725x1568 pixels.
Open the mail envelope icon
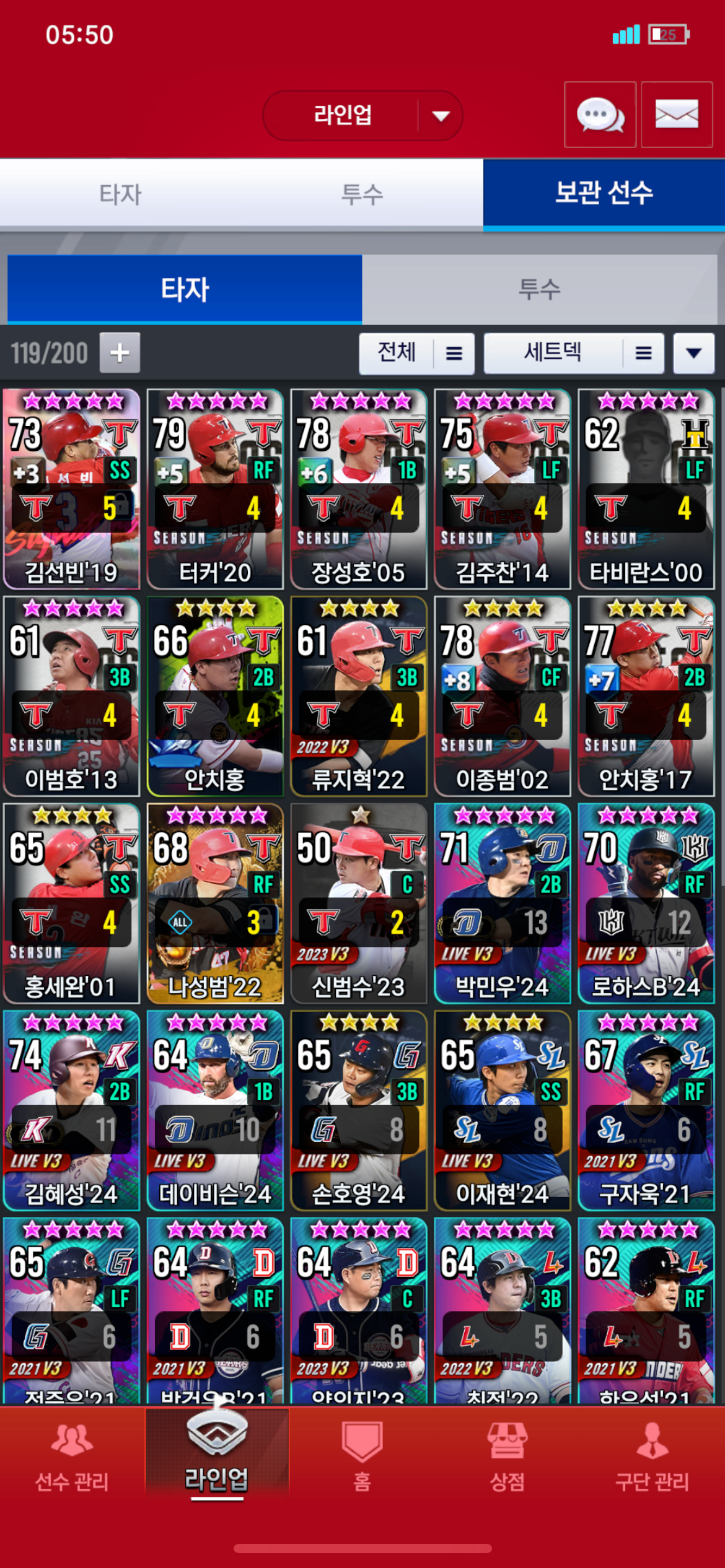pos(677,115)
